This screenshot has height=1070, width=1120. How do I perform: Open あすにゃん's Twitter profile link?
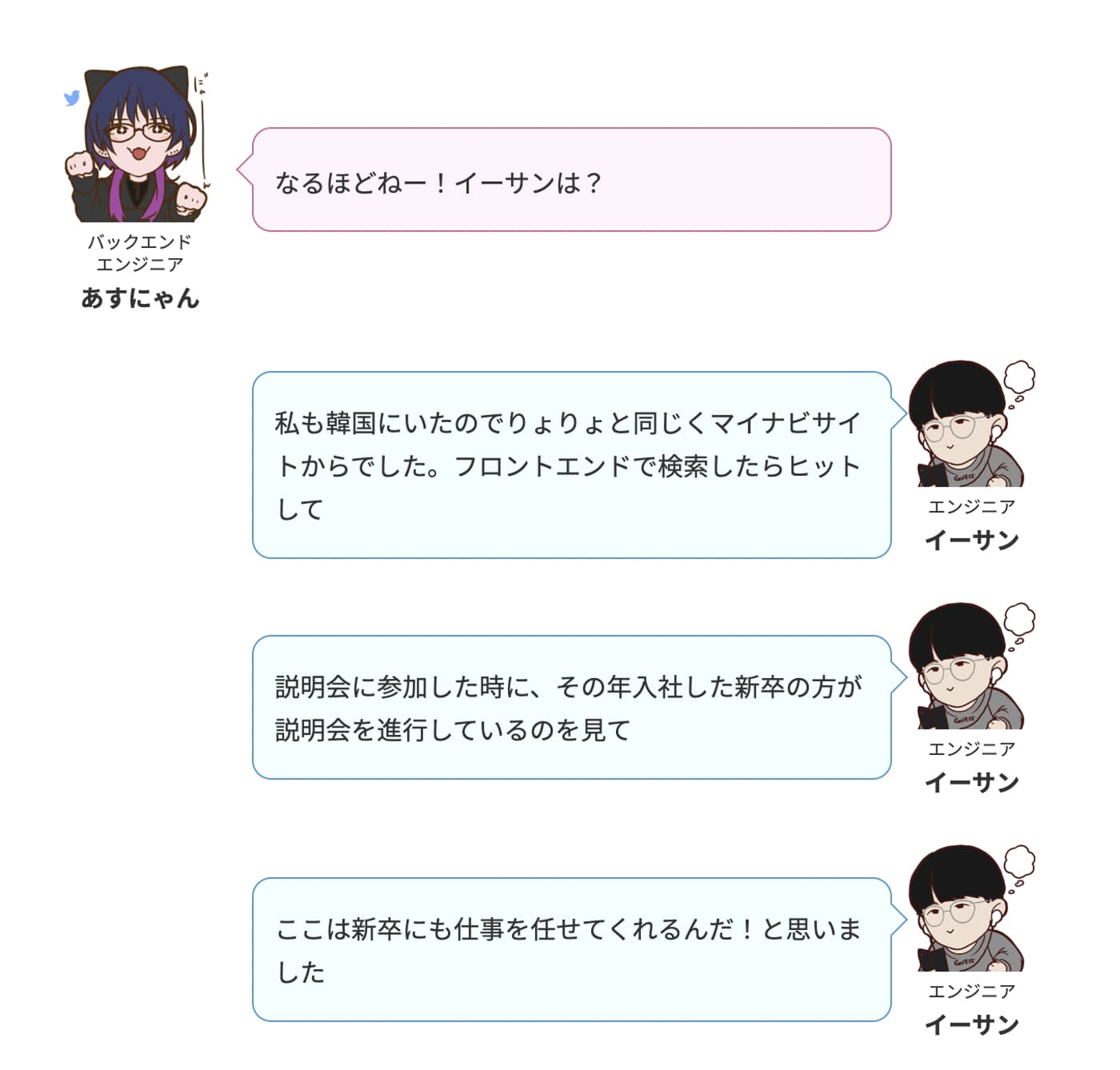click(72, 98)
